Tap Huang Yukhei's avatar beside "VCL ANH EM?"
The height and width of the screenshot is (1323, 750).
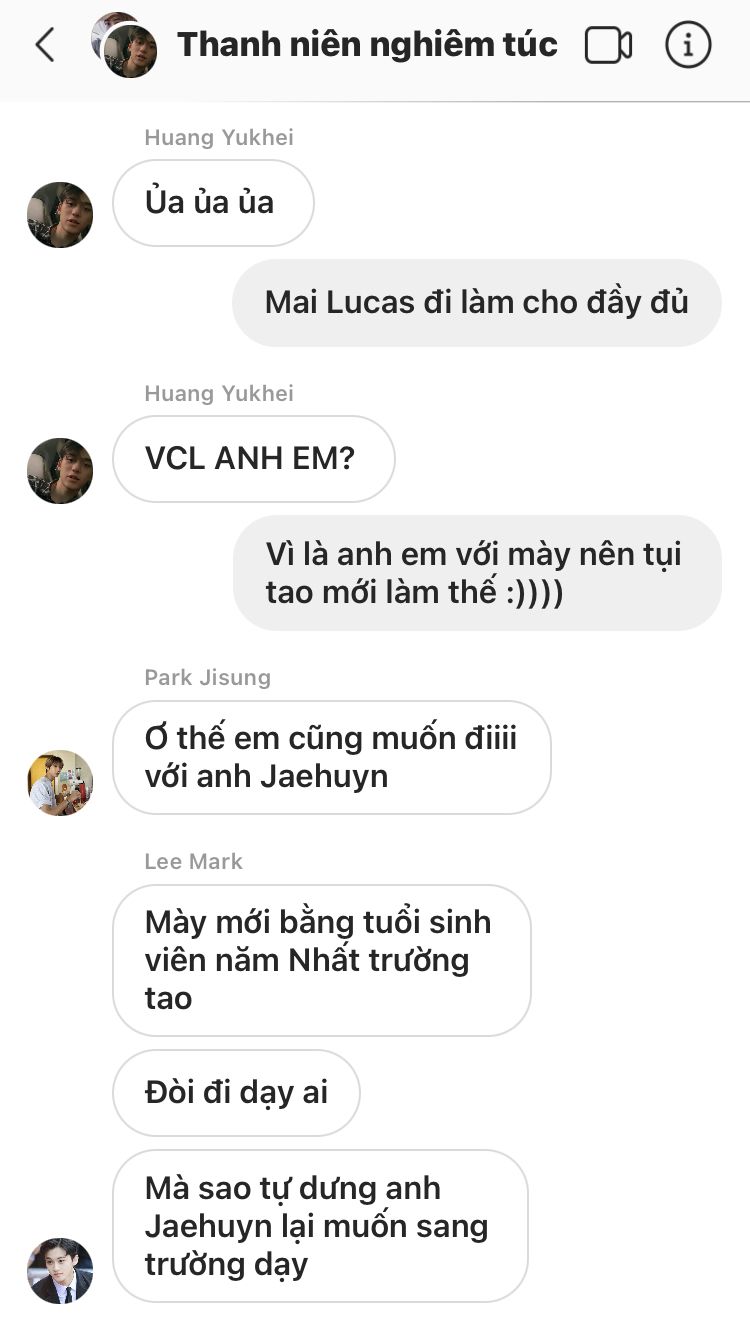(x=60, y=470)
